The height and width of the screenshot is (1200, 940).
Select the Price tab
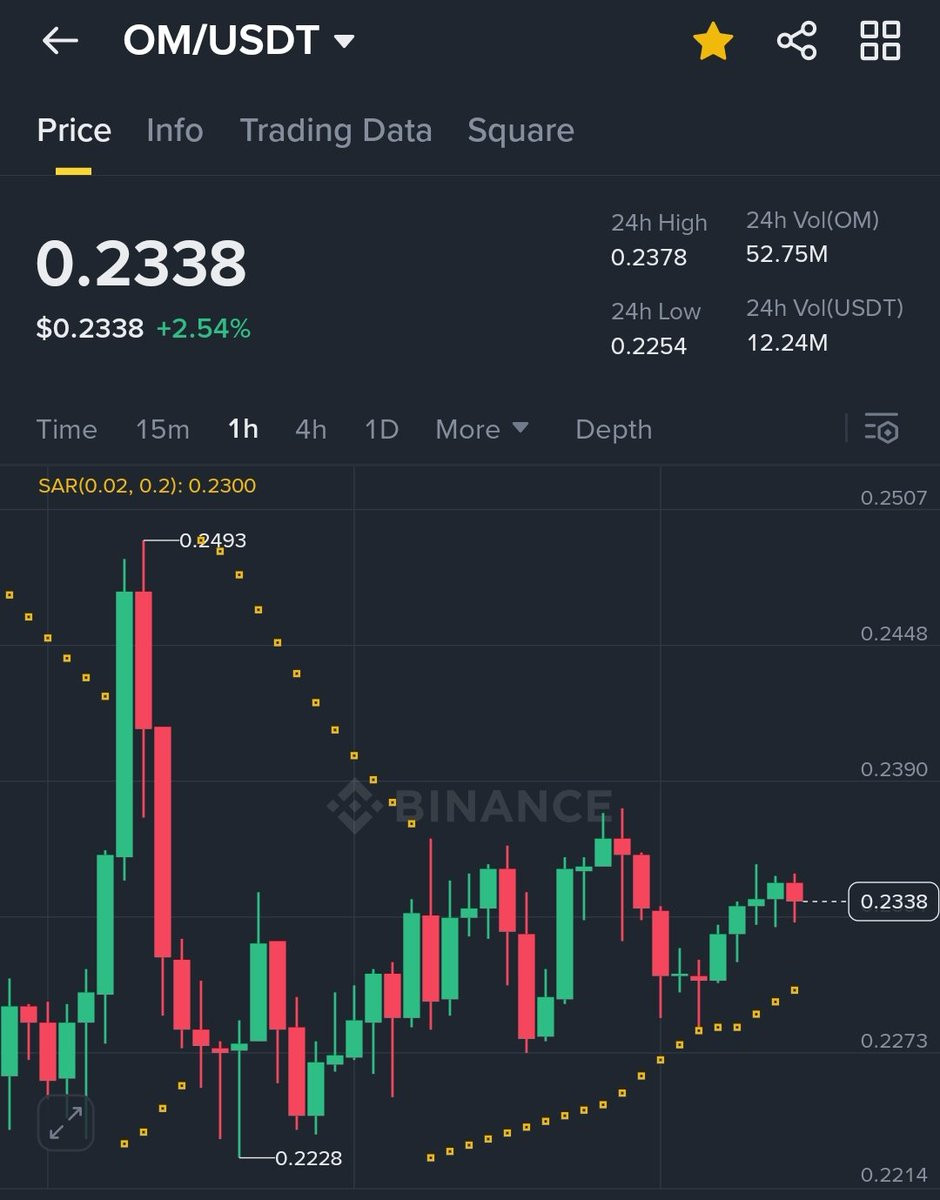pyautogui.click(x=74, y=130)
